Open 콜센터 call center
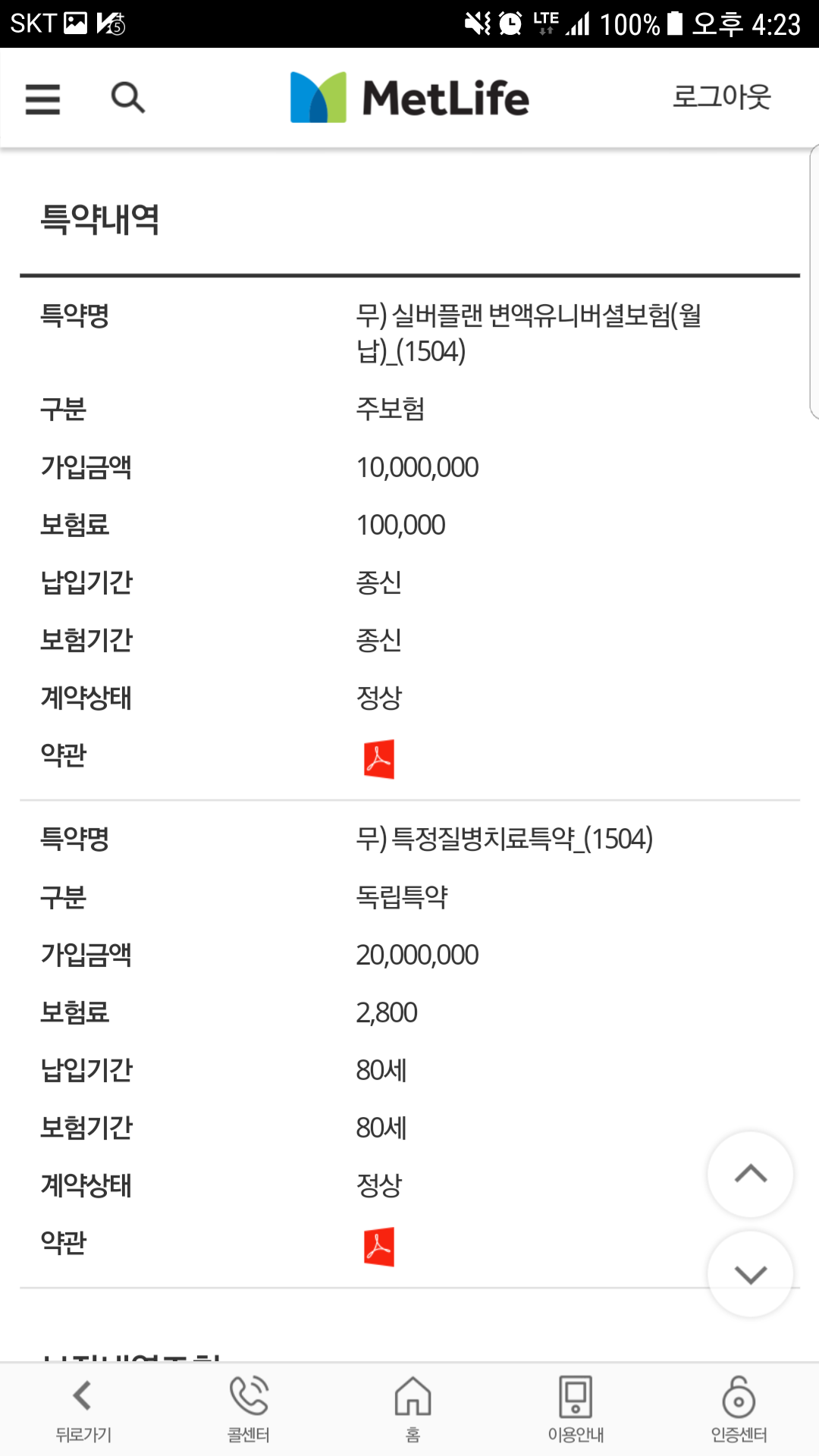 (248, 1409)
